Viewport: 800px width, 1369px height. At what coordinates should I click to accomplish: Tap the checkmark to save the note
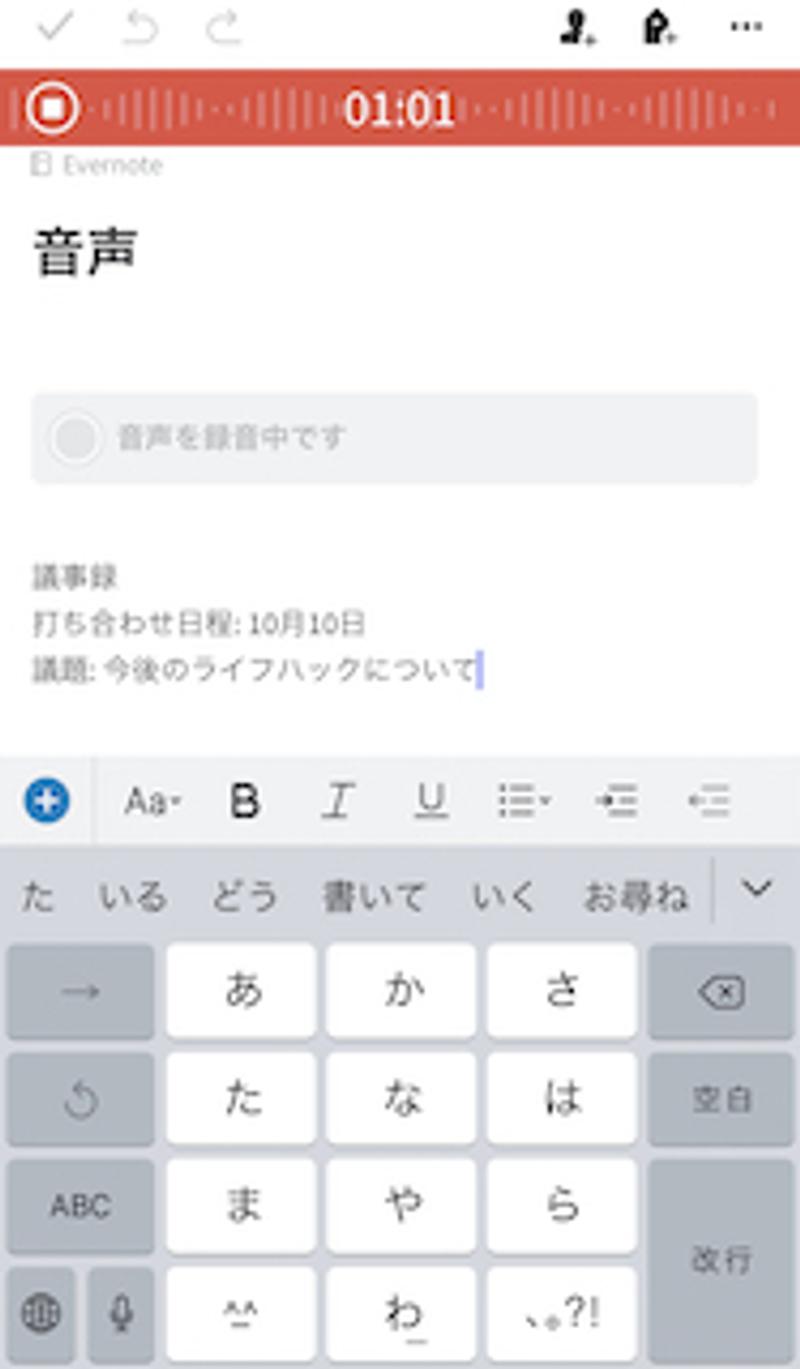click(55, 27)
